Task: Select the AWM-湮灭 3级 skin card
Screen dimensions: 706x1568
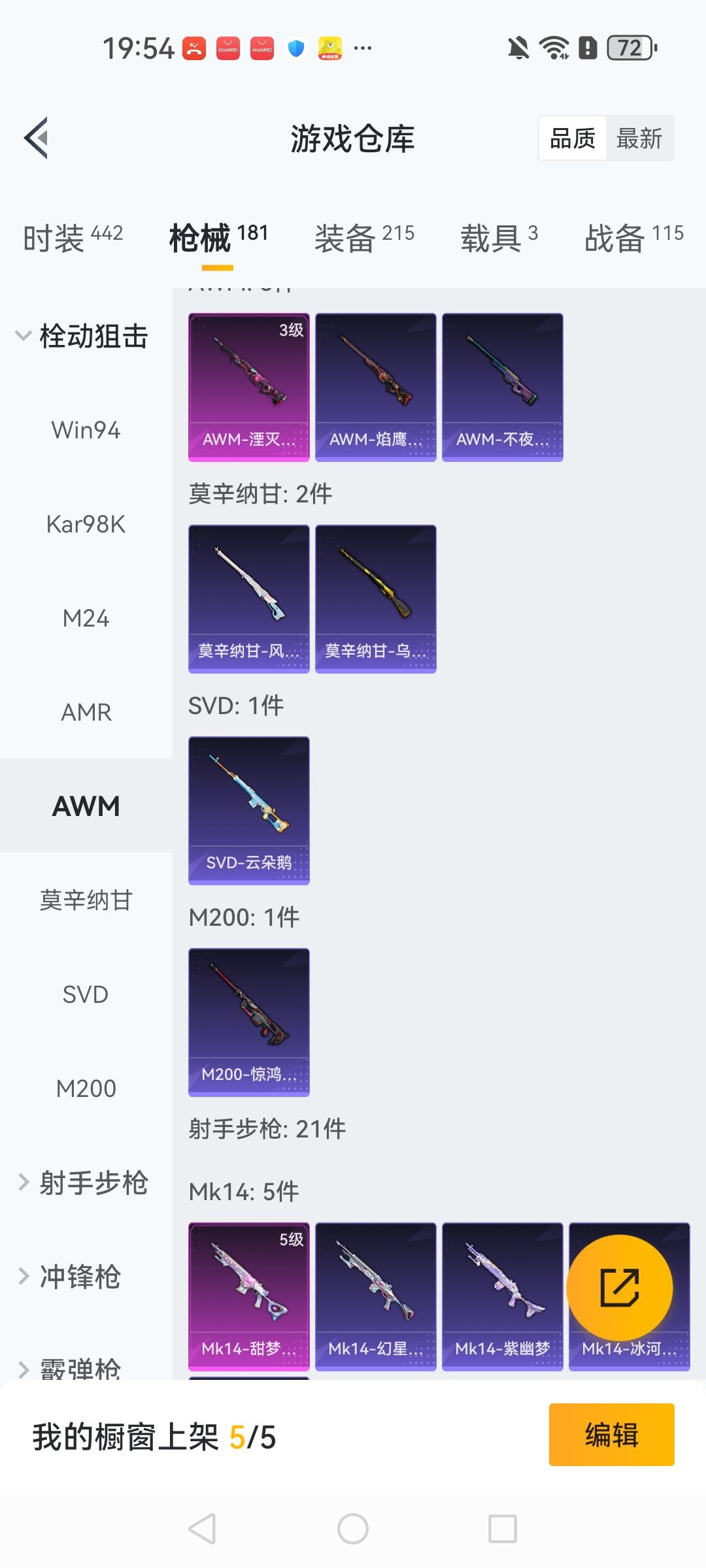Action: pyautogui.click(x=248, y=385)
